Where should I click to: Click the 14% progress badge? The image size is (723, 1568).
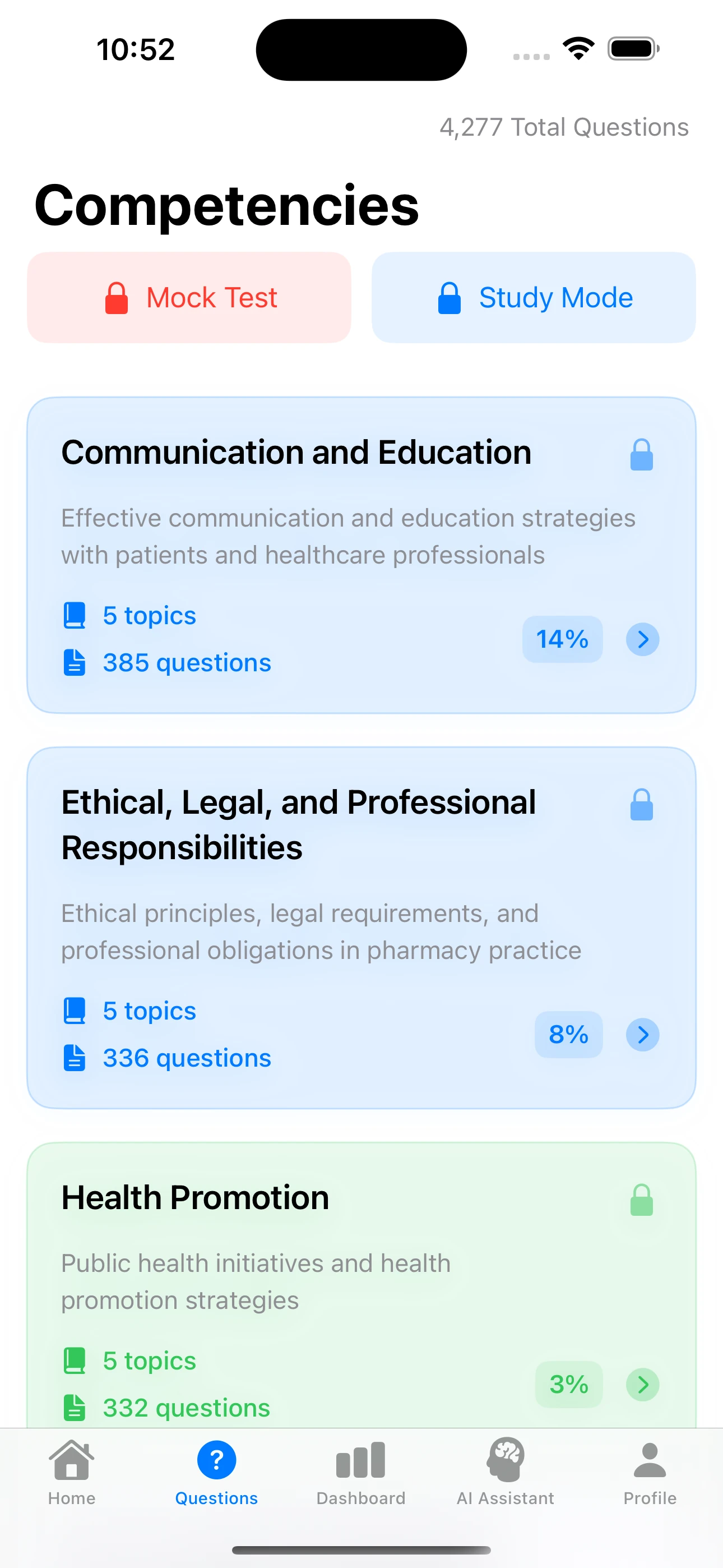point(562,639)
